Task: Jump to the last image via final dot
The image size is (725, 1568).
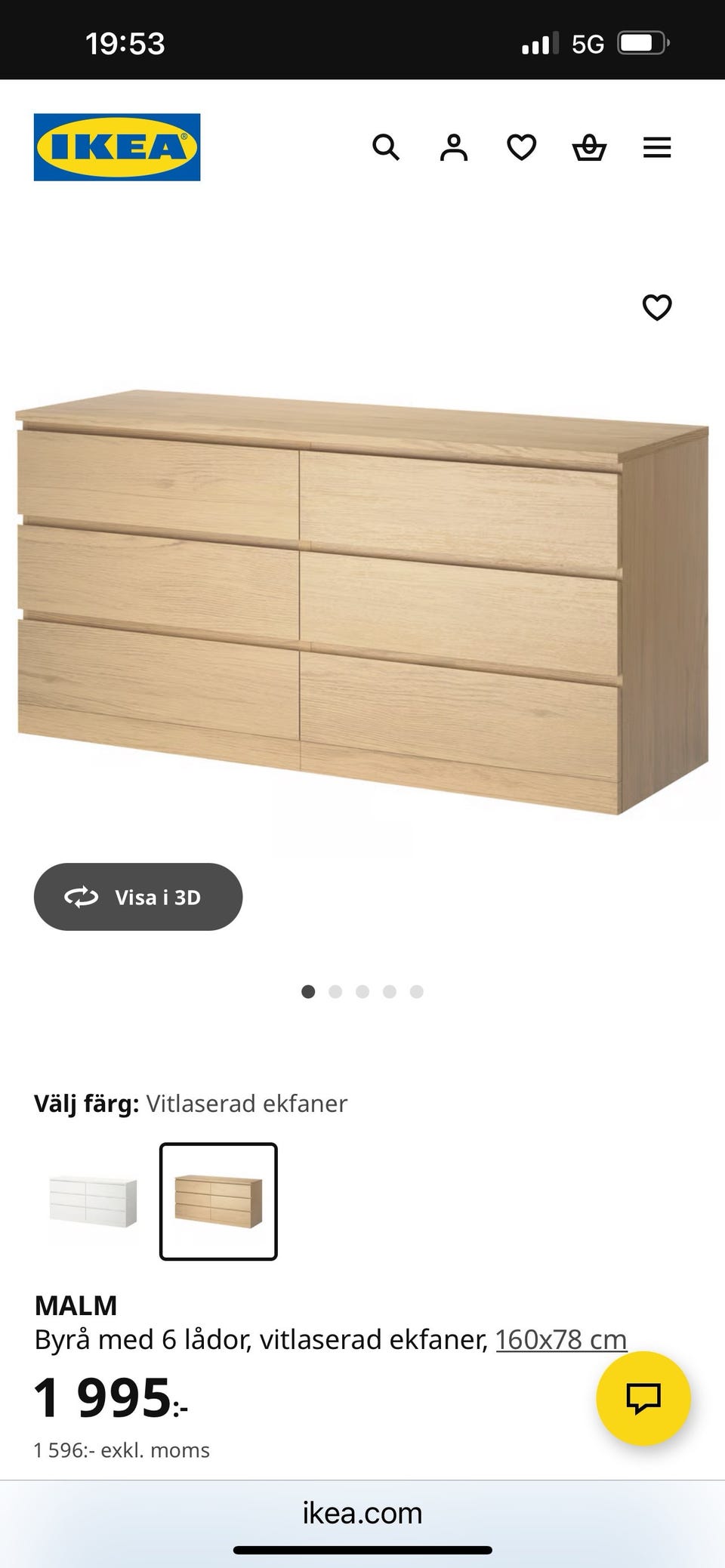Action: click(416, 991)
